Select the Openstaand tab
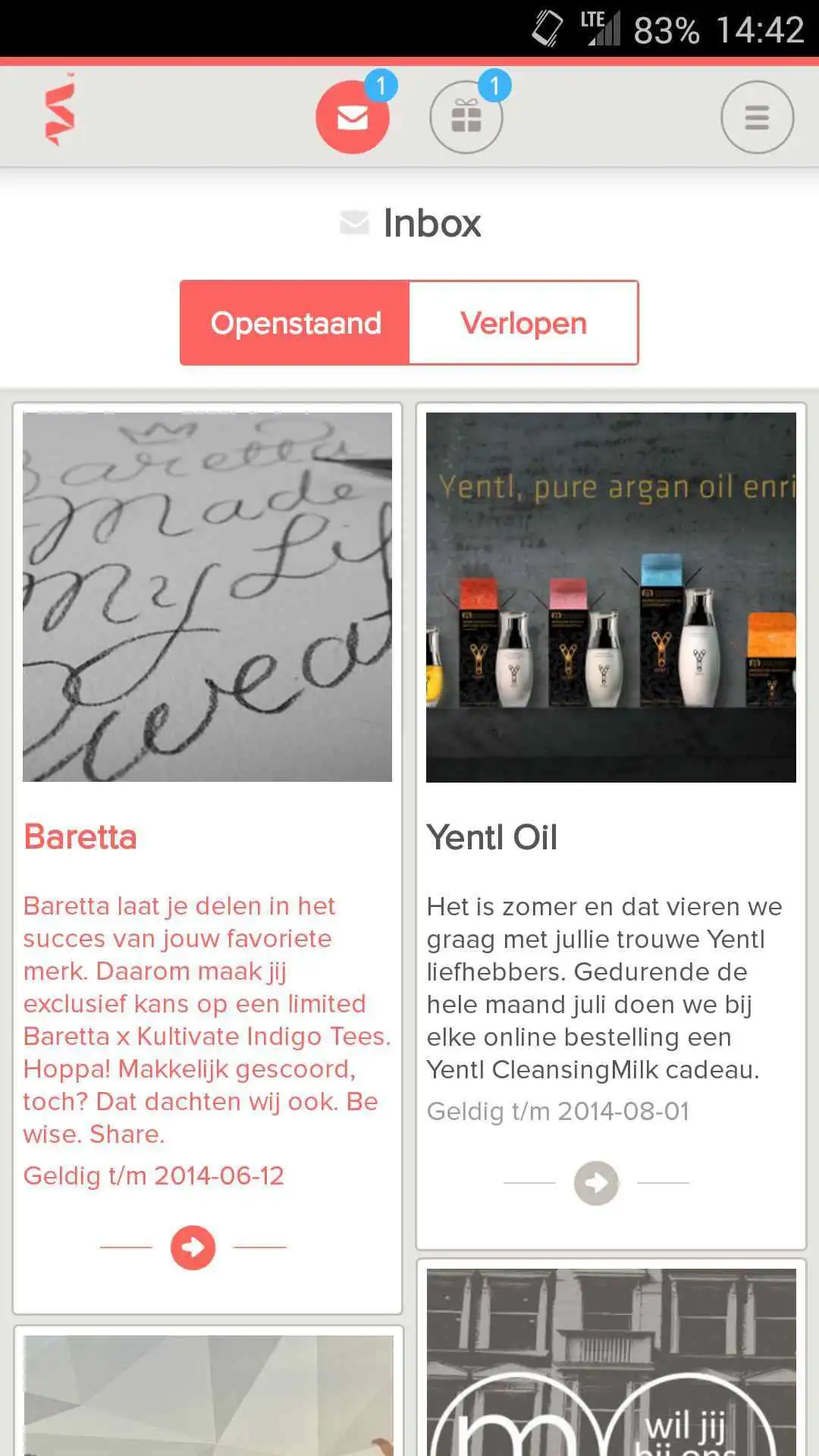 coord(295,323)
